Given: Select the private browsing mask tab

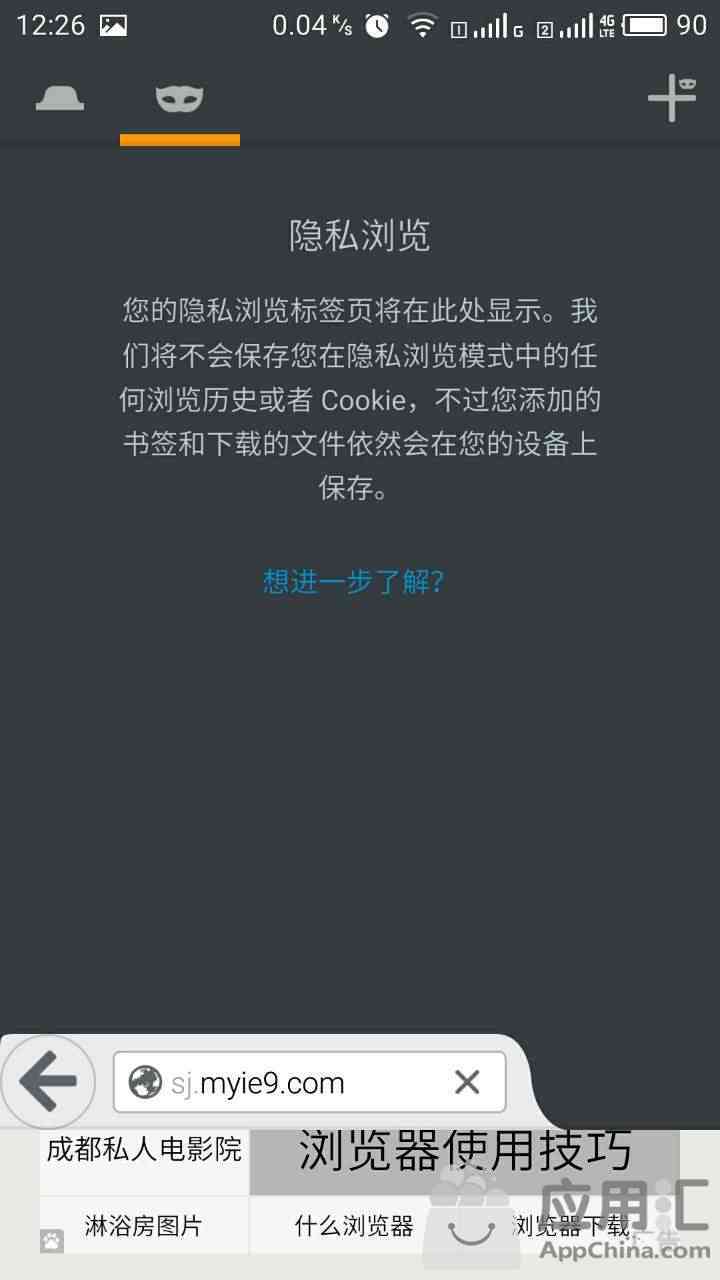Looking at the screenshot, I should (x=180, y=98).
